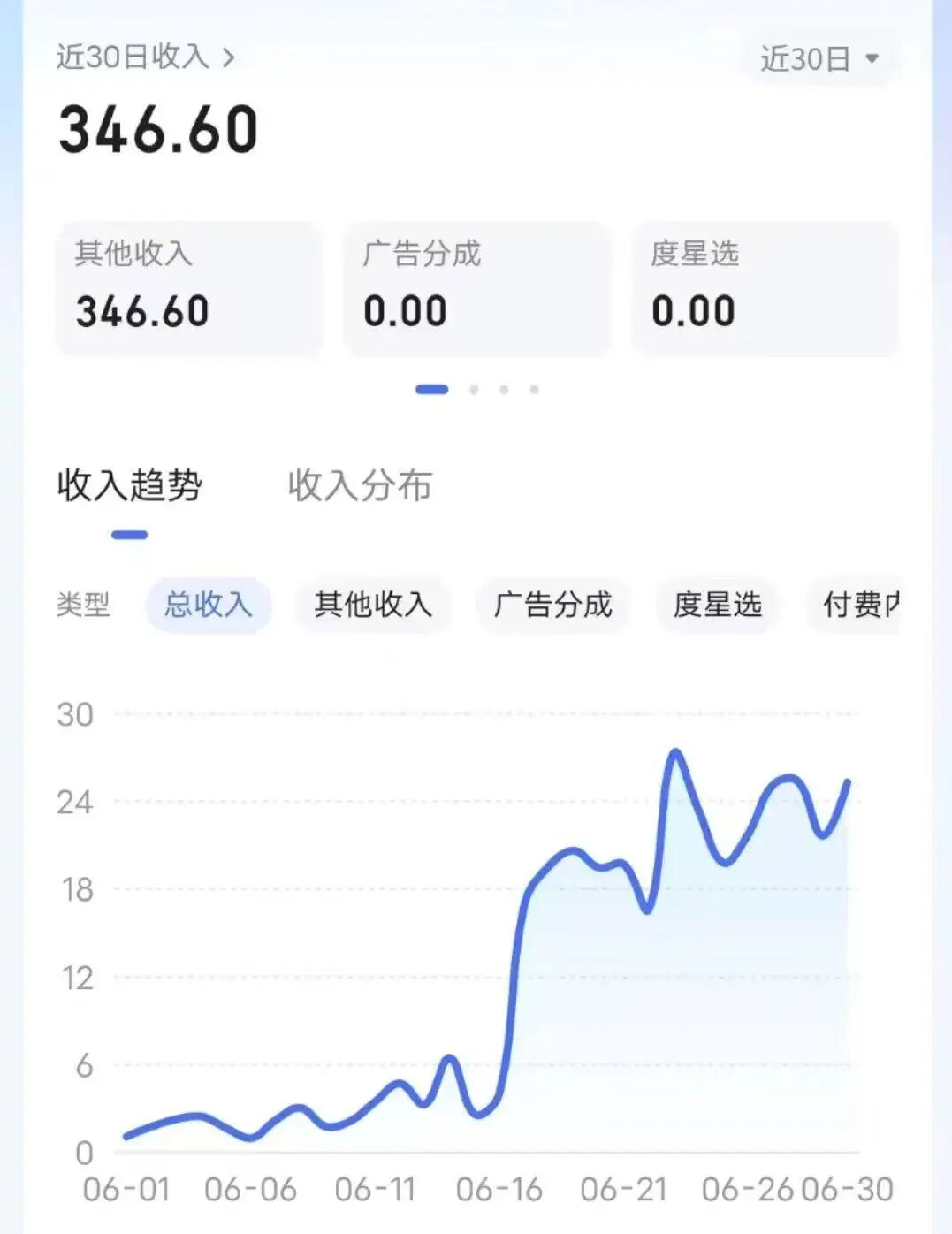Enable the 度星选 filter chip

pos(716,606)
